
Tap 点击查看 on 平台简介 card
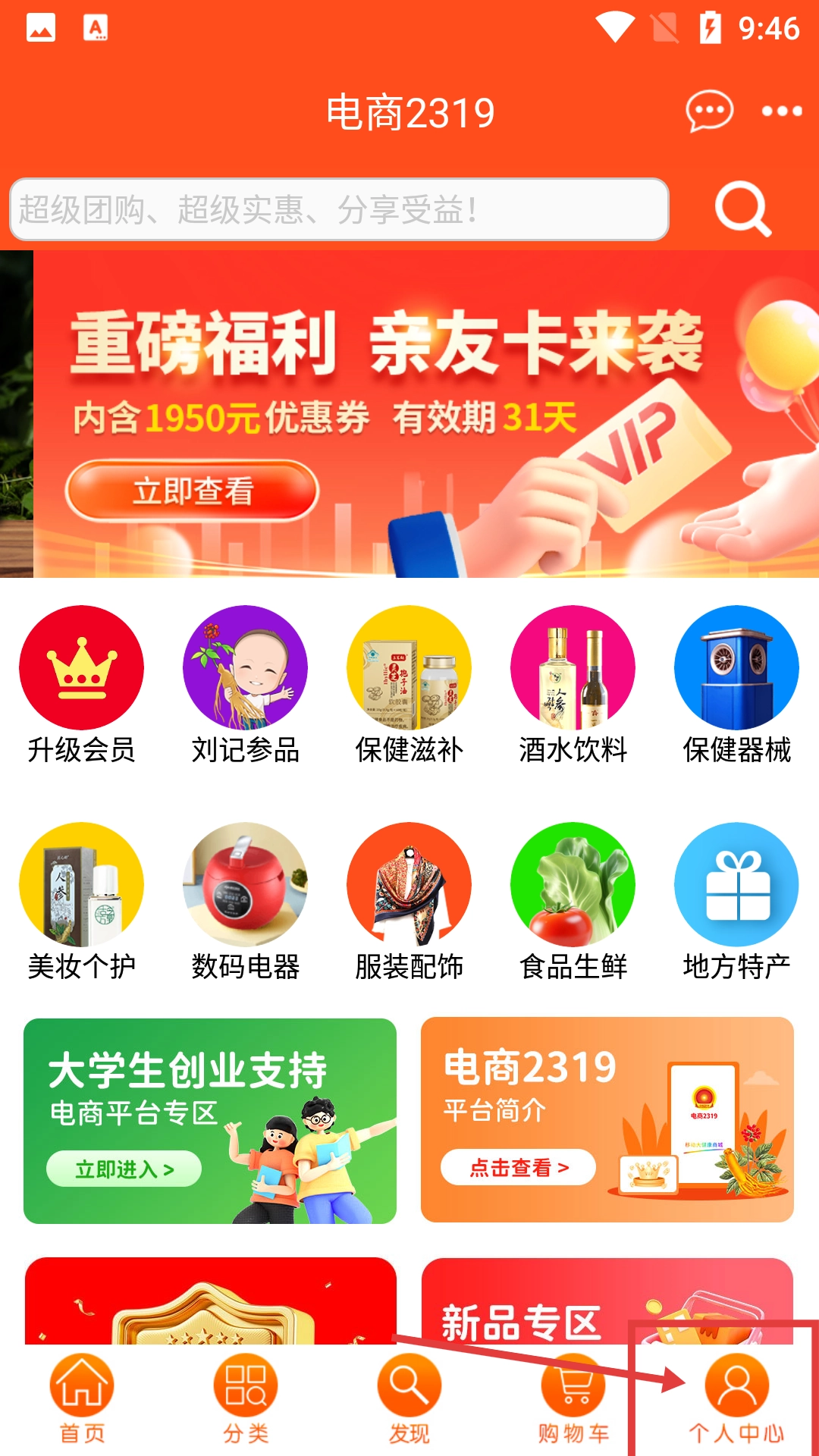pos(518,1167)
